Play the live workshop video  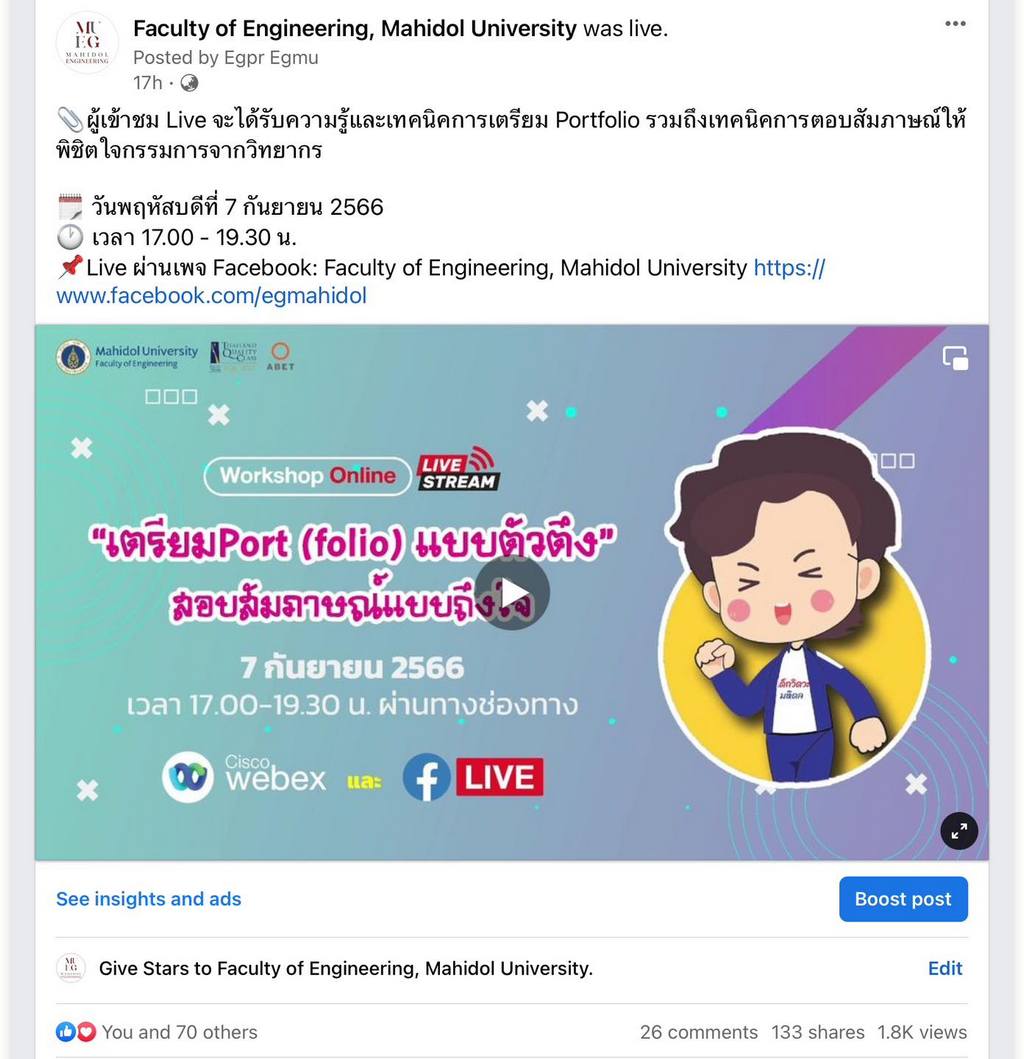click(511, 593)
